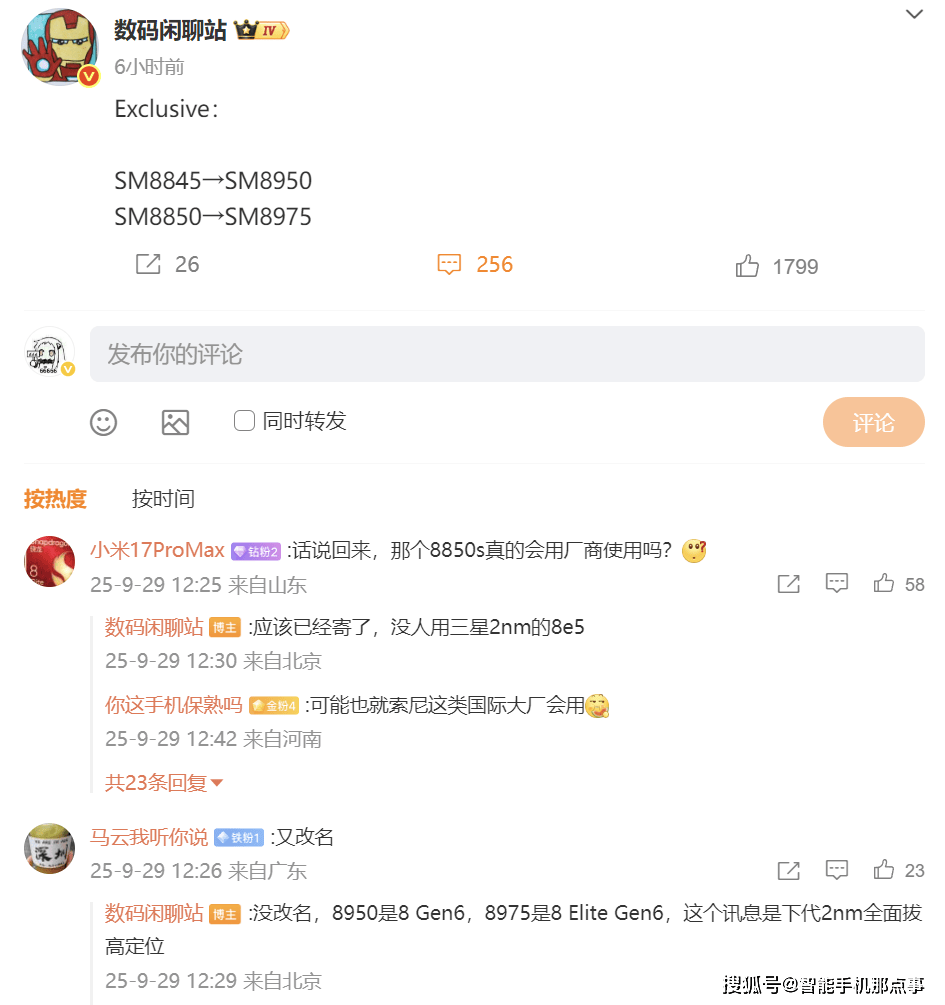
Task: Open comments on the Exclusive post
Action: 450,264
